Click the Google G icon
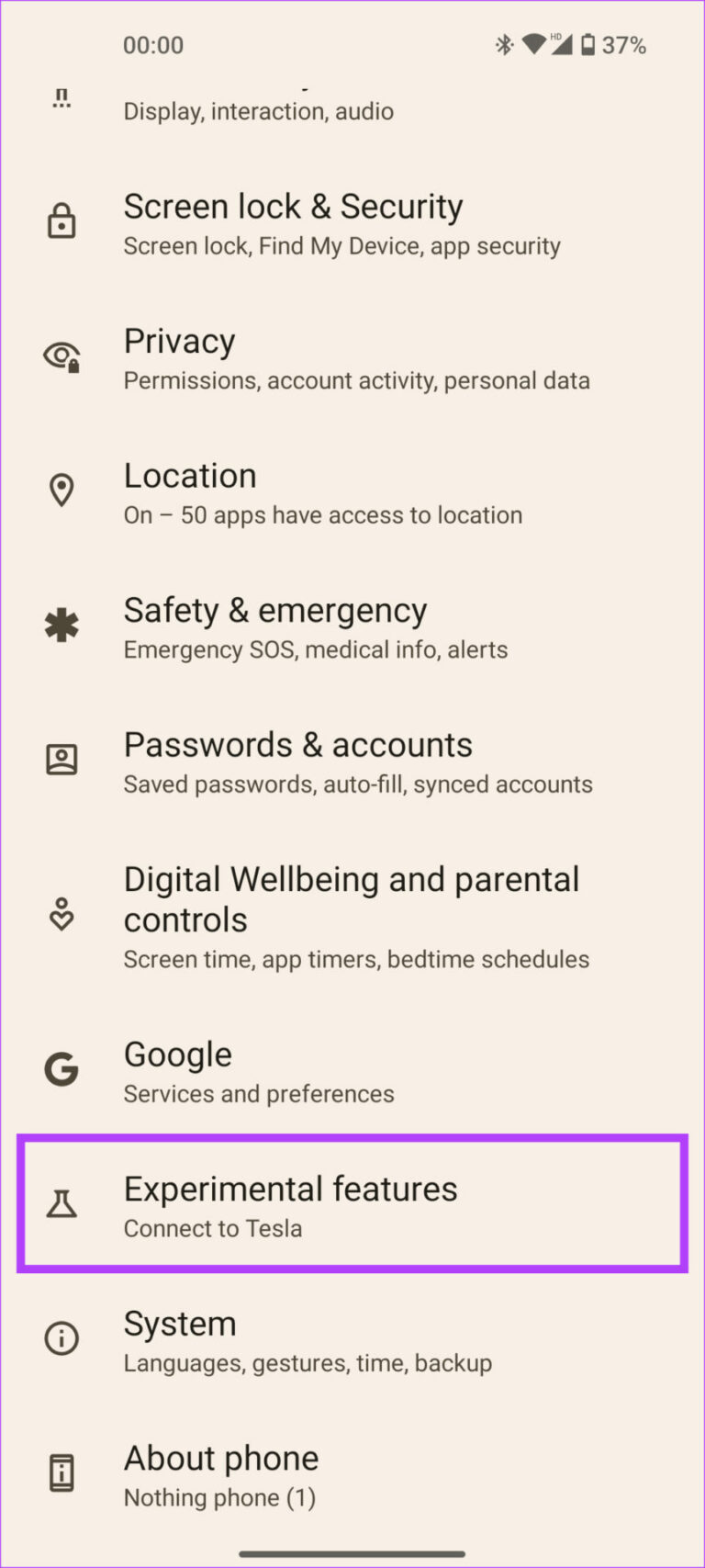The height and width of the screenshot is (1568, 705). point(61,1068)
